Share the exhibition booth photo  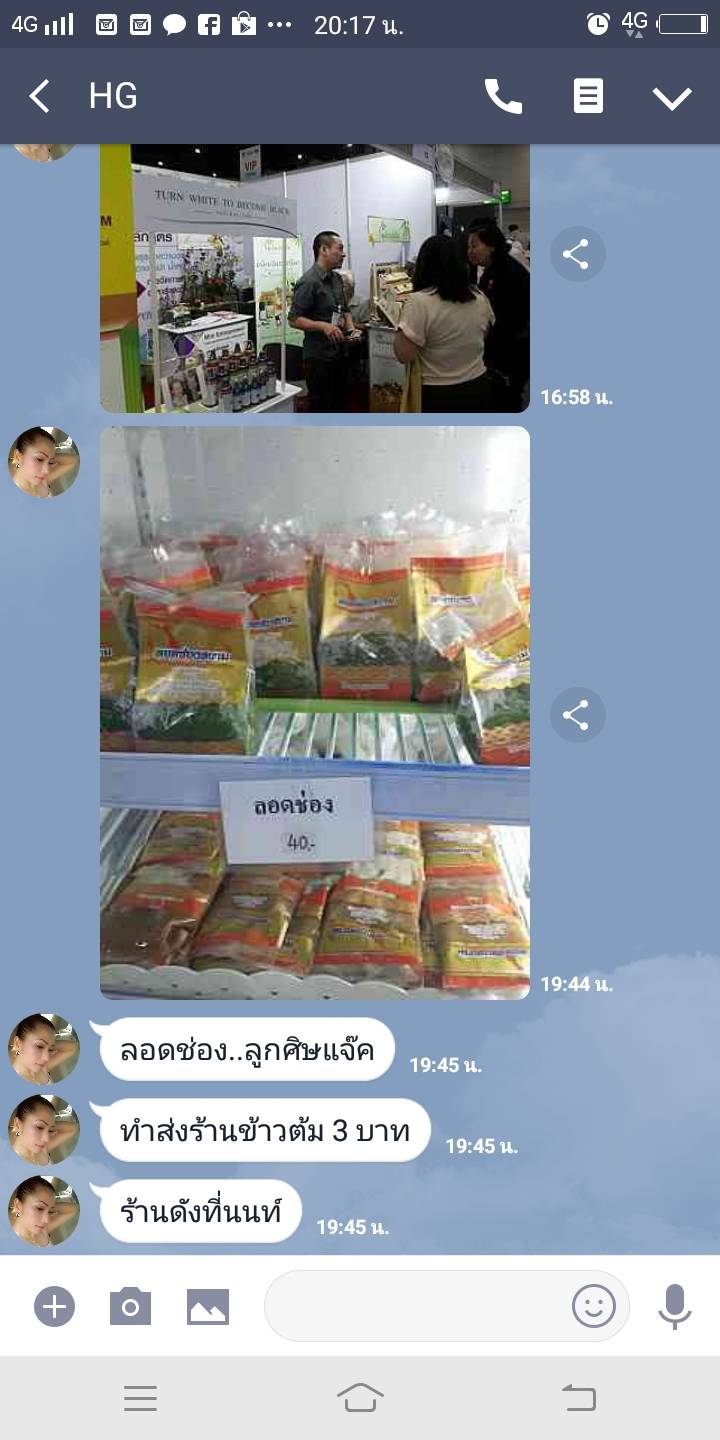[576, 255]
